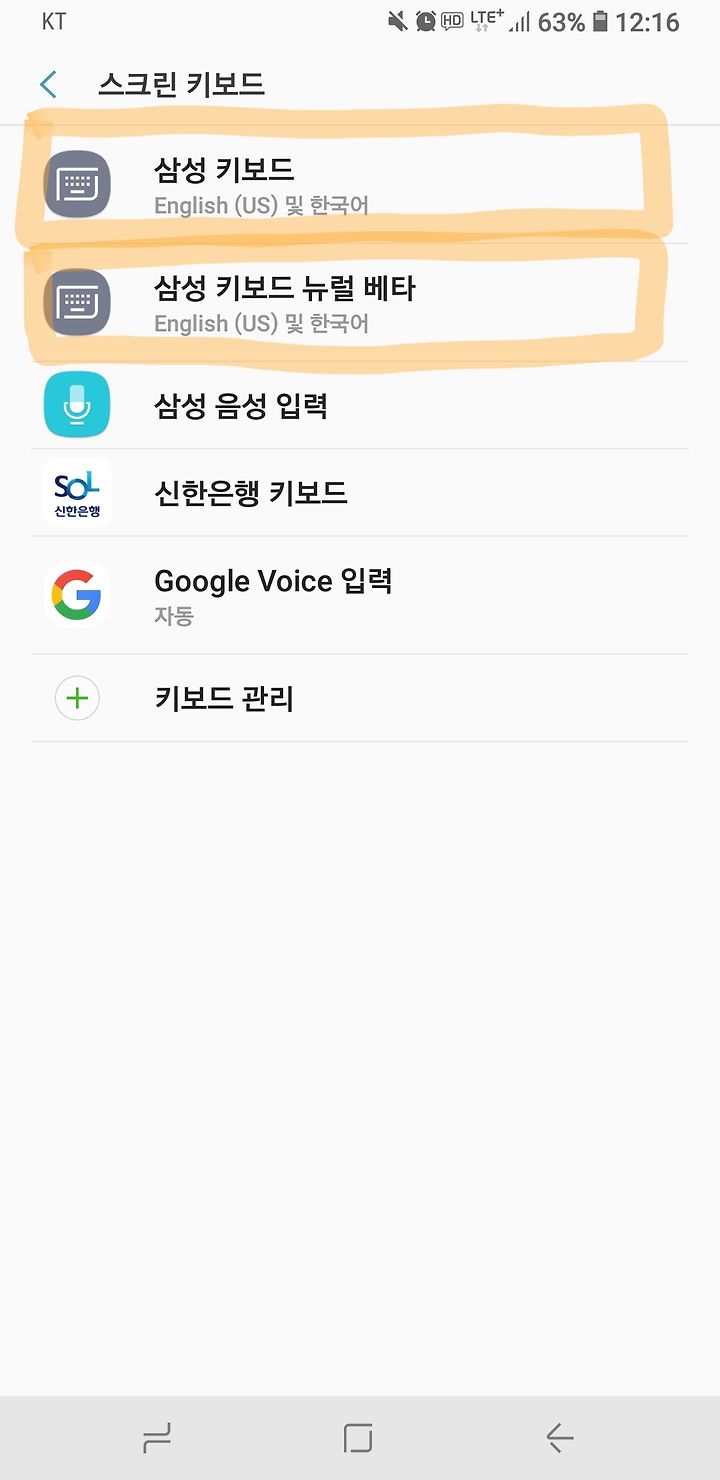This screenshot has height=1480, width=720.
Task: Open 삼성 키보드 settings
Action: coord(360,185)
